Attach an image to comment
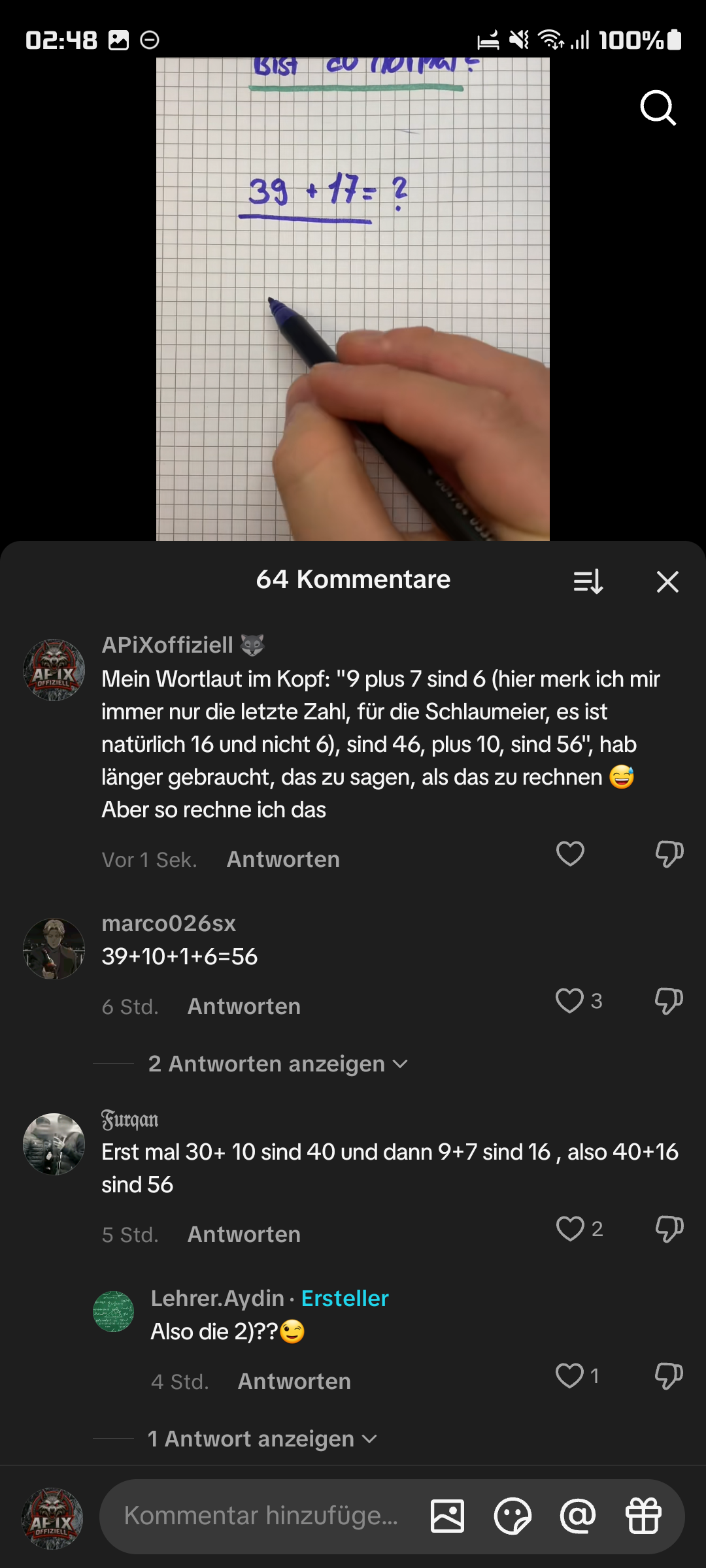This screenshot has height=1568, width=706. pos(448,1516)
